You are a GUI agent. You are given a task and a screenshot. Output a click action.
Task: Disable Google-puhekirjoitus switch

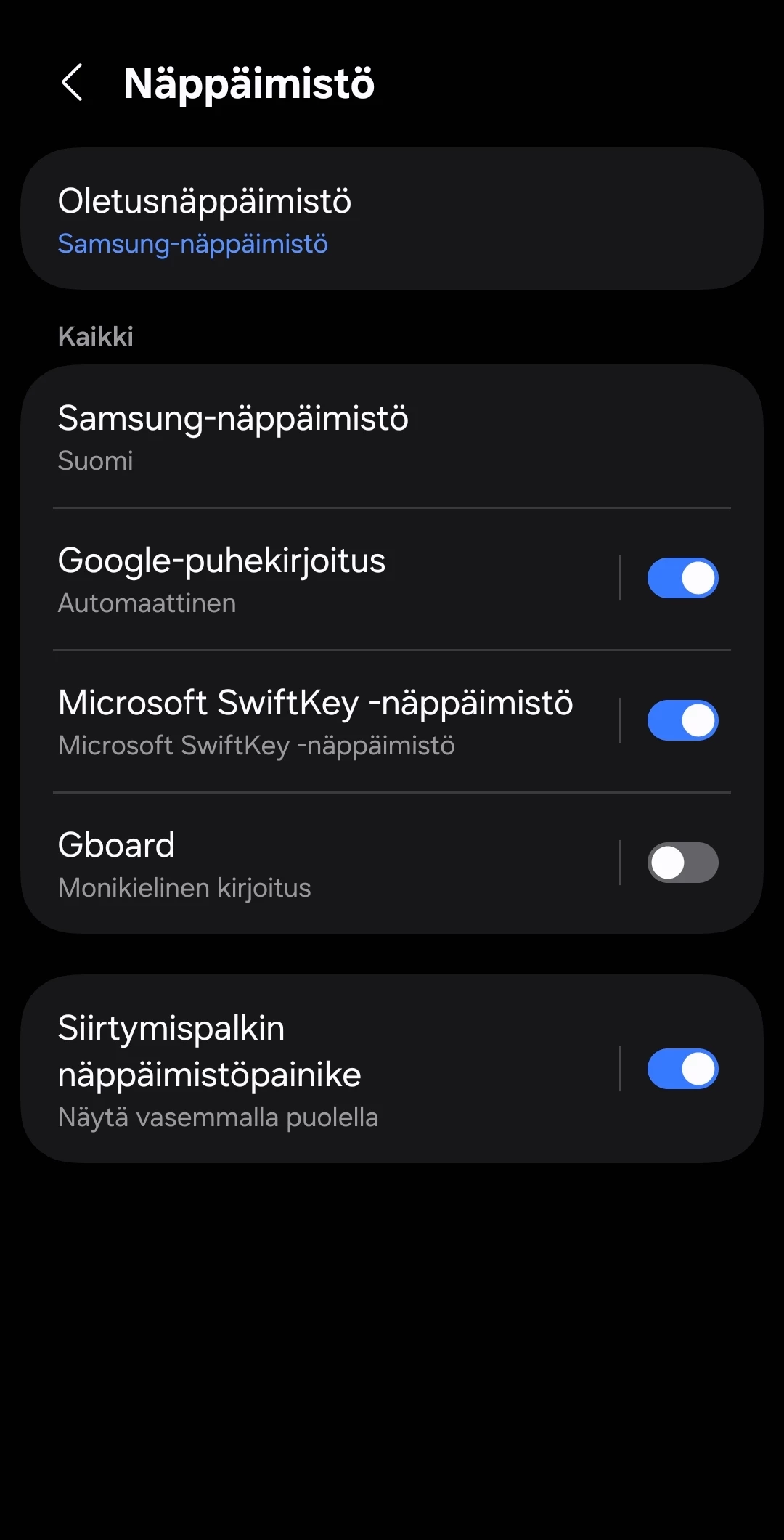pyautogui.click(x=682, y=579)
